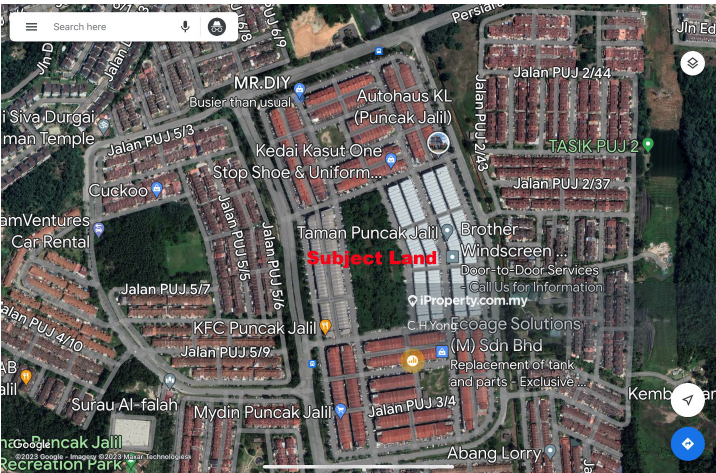Select the Cuckoo store marker

click(157, 189)
